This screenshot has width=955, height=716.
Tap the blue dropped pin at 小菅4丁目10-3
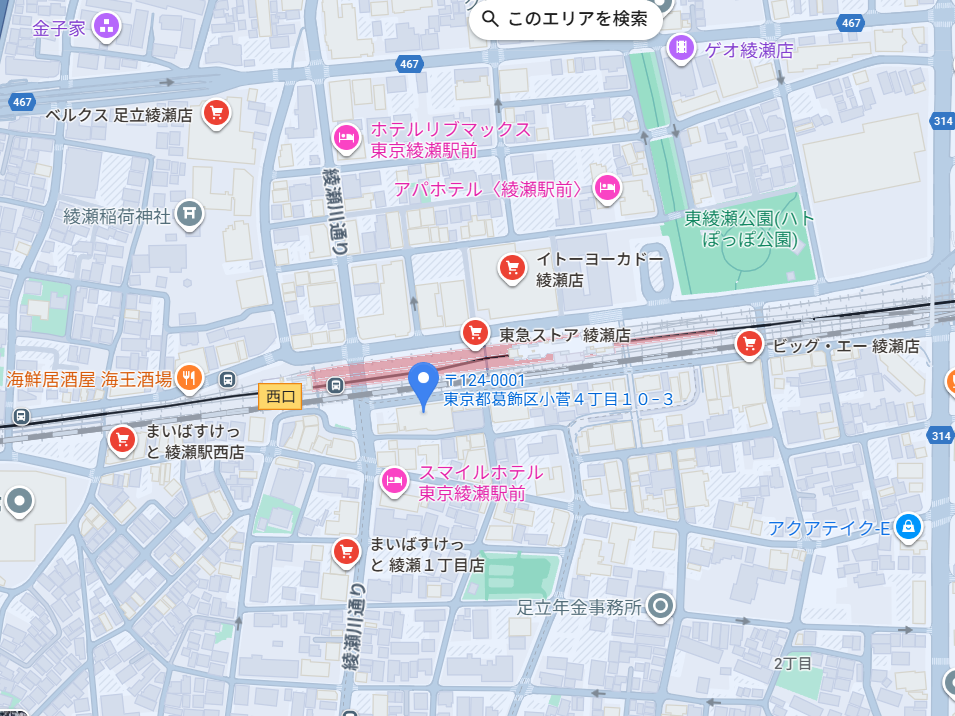[424, 385]
